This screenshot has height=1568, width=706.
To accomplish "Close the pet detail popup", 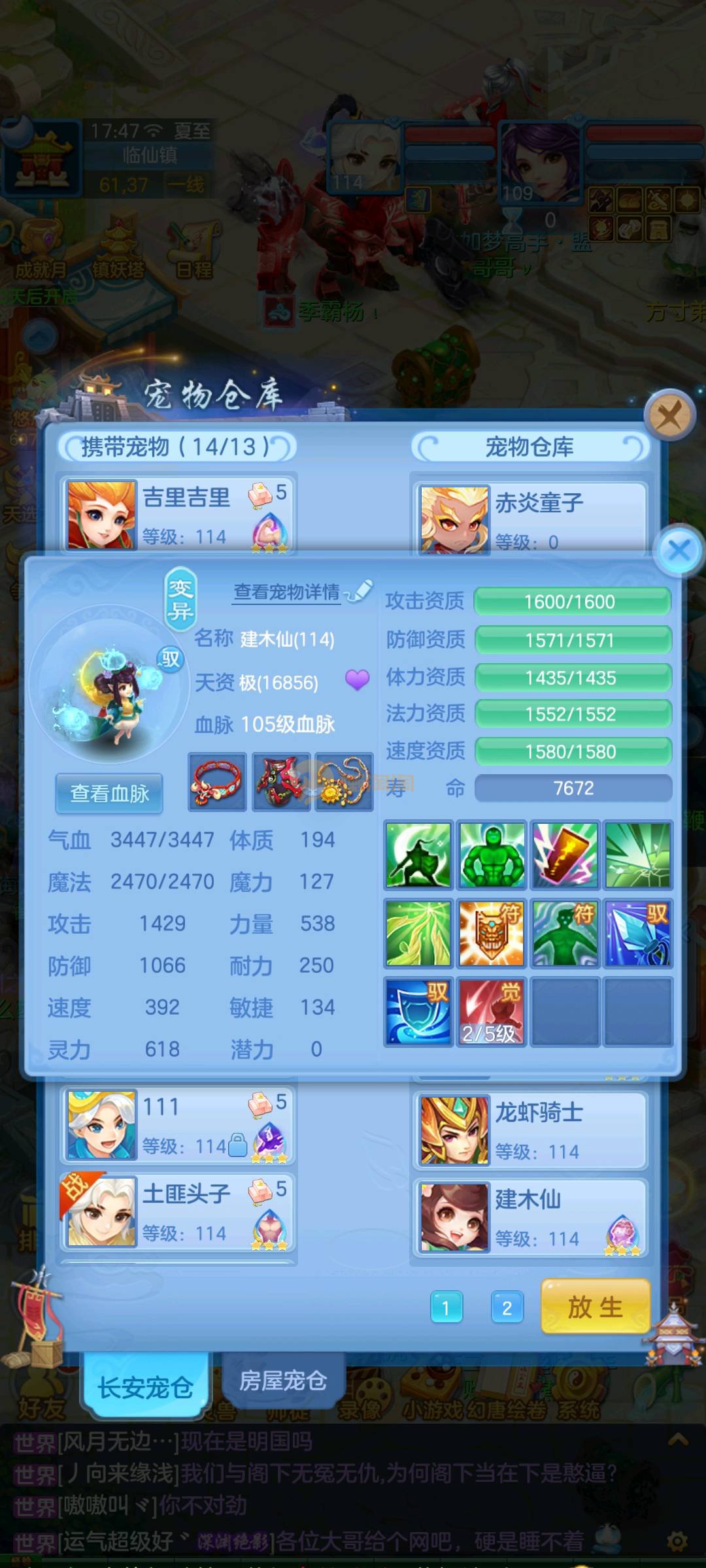I will click(679, 550).
